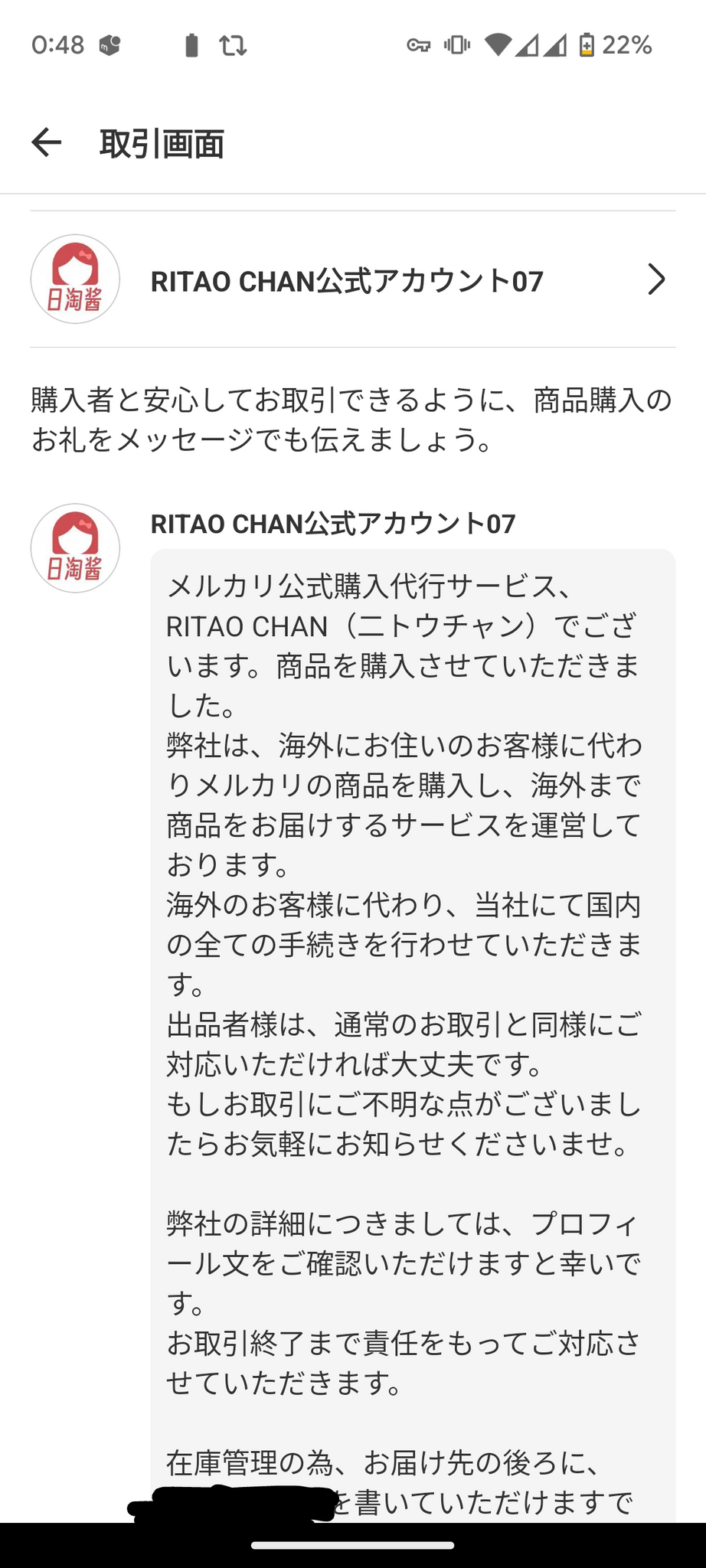This screenshot has height=1568, width=706.
Task: Go back from the 取引画面 screen
Action: [x=47, y=142]
